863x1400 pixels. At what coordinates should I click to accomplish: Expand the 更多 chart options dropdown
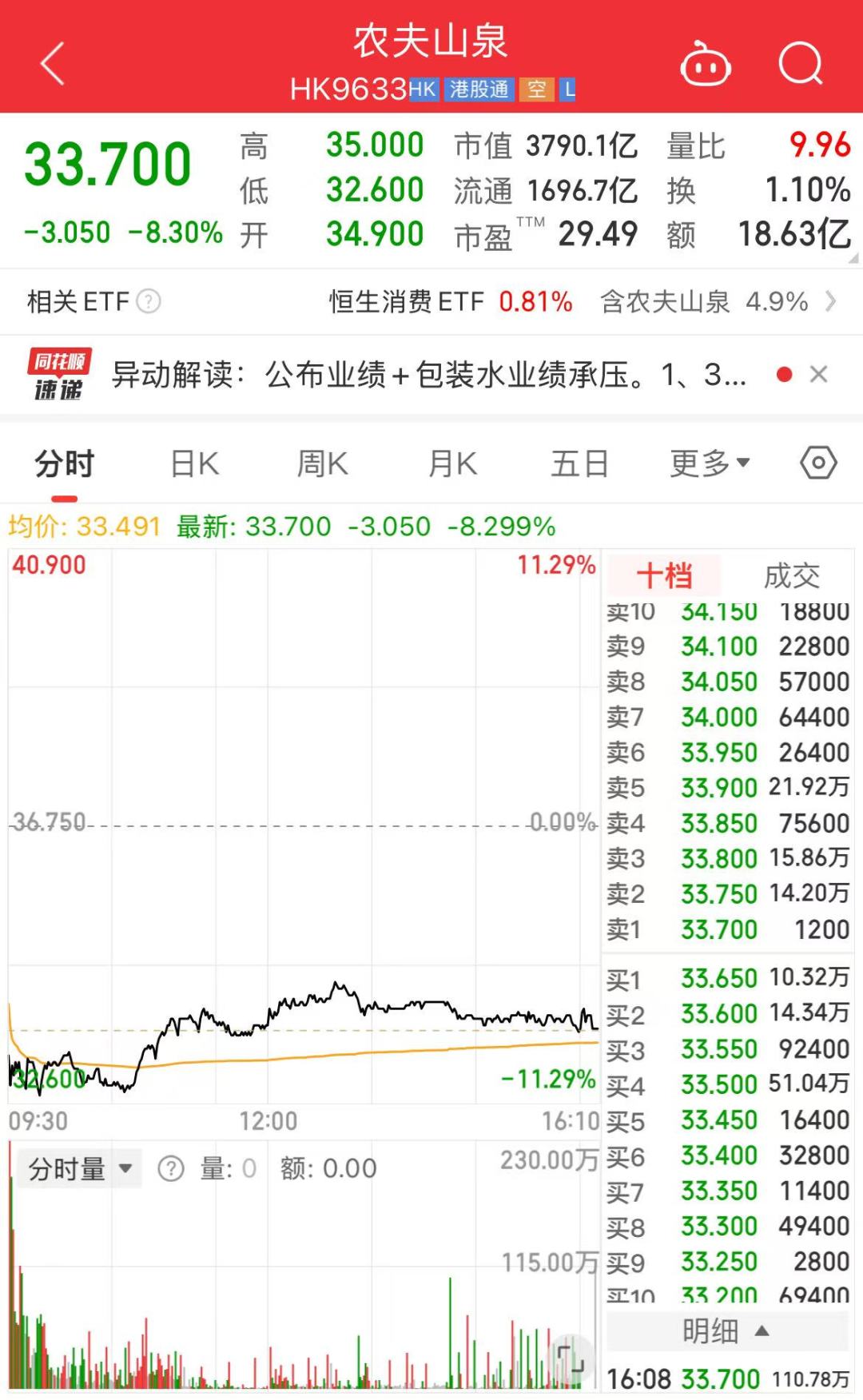710,463
